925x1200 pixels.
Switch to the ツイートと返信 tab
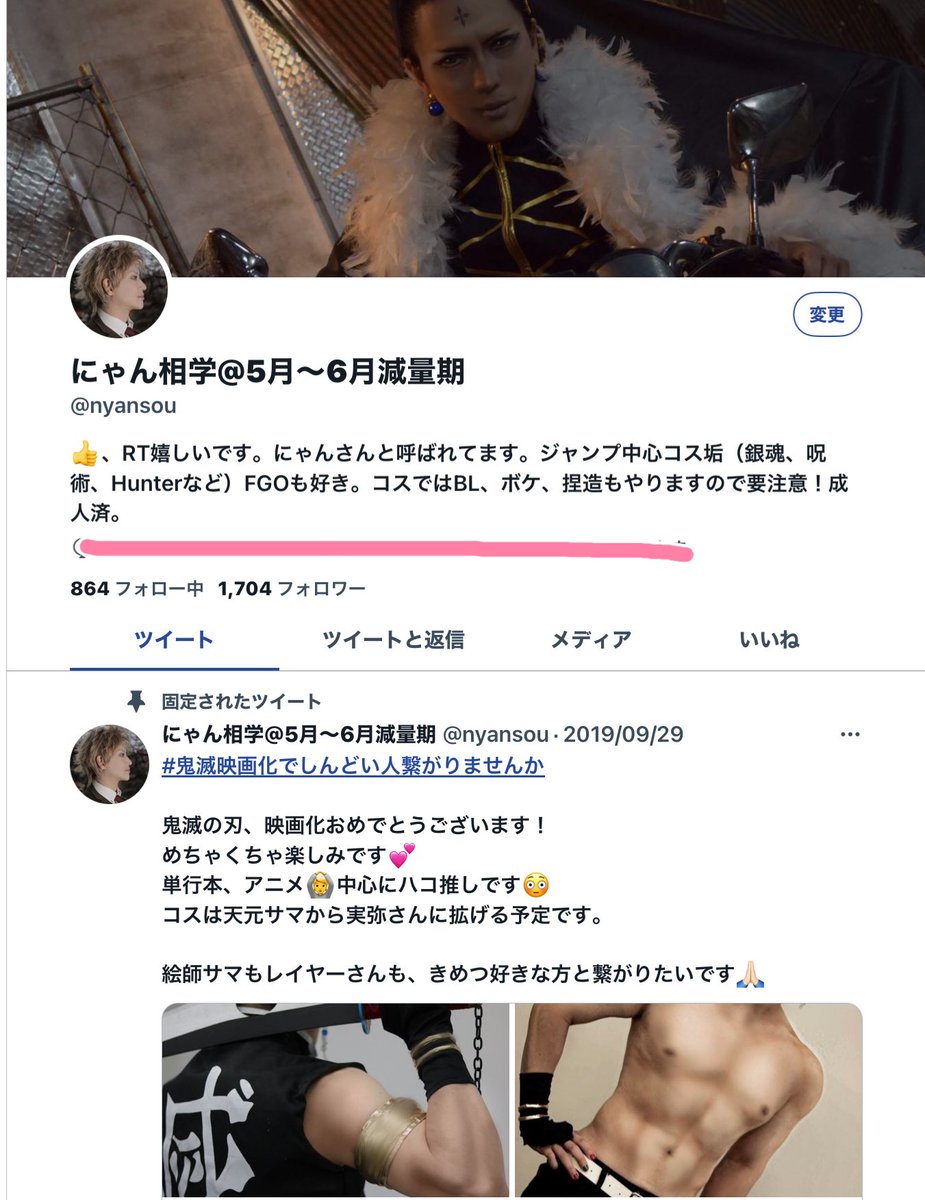[x=393, y=640]
